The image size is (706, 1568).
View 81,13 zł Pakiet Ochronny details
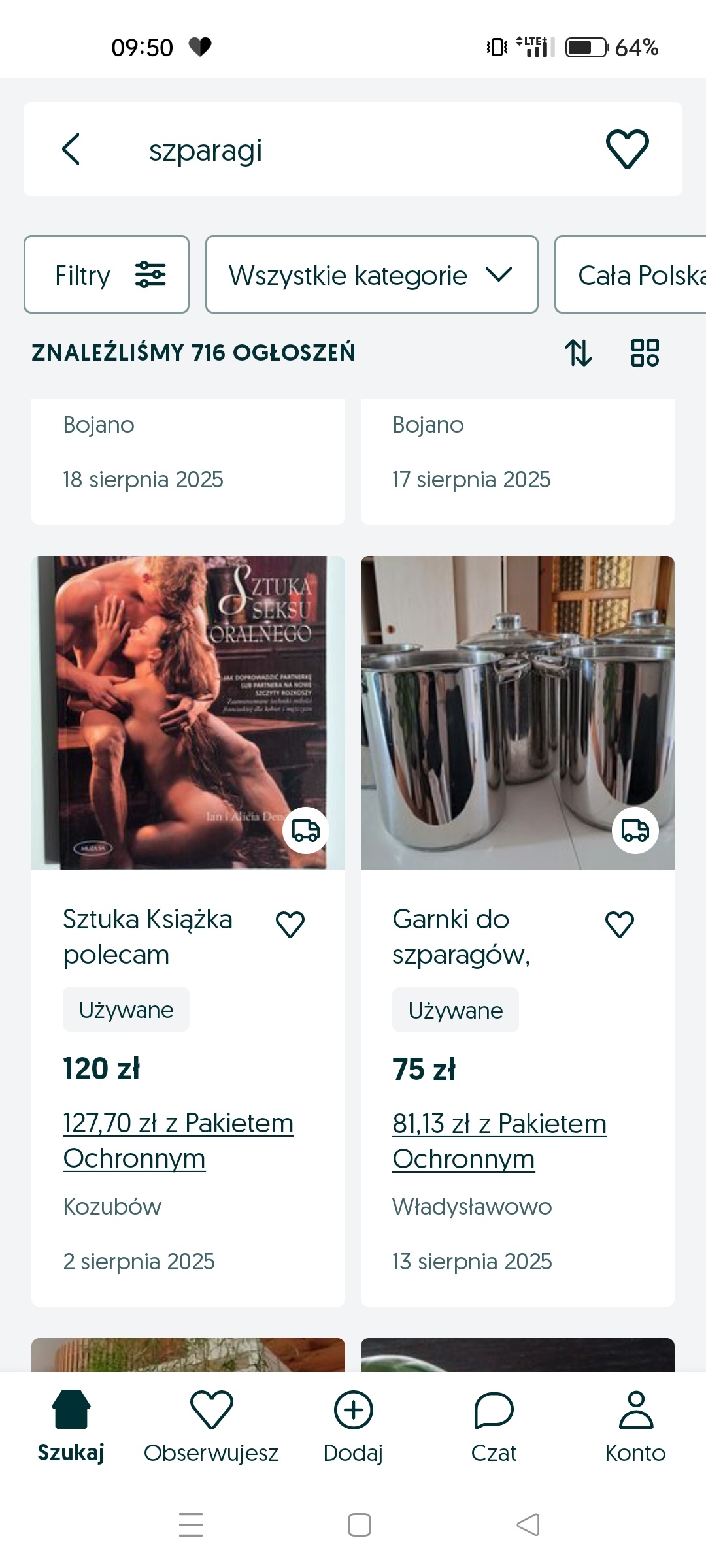(499, 1141)
